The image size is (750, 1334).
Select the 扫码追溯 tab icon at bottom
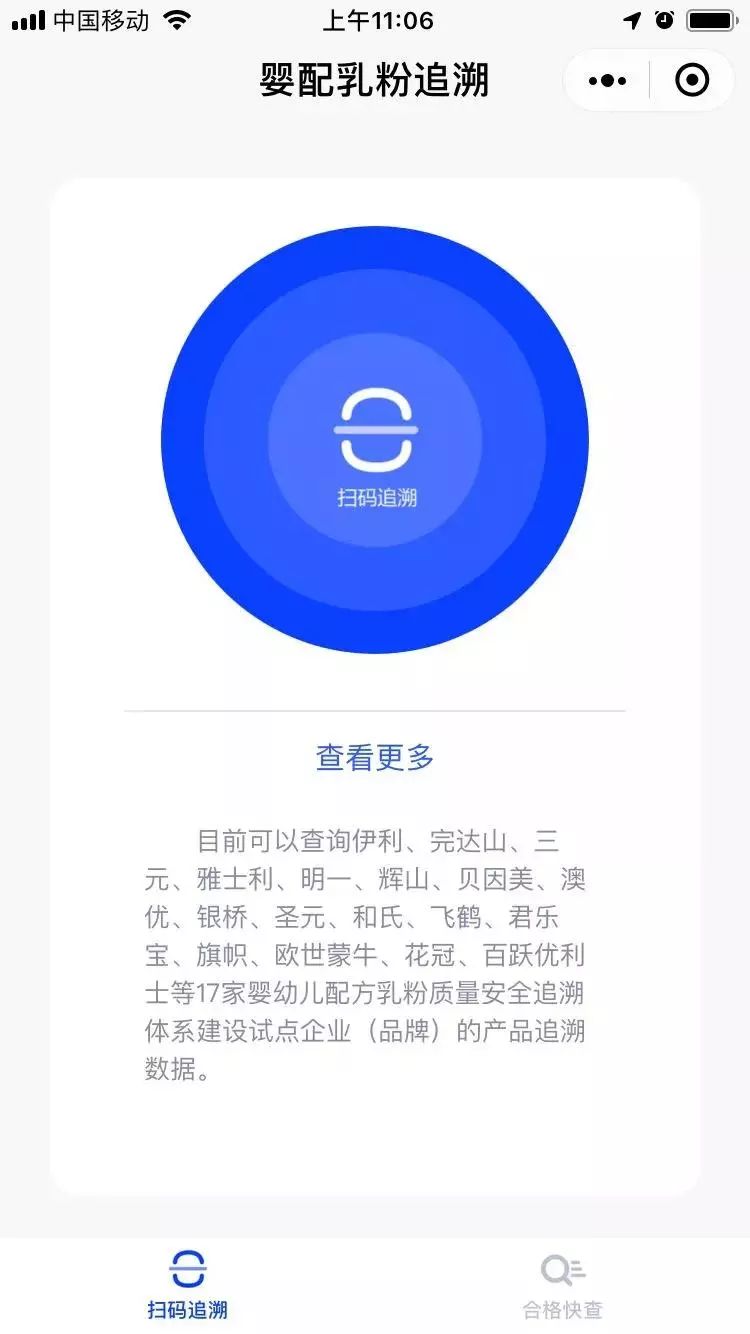187,1270
